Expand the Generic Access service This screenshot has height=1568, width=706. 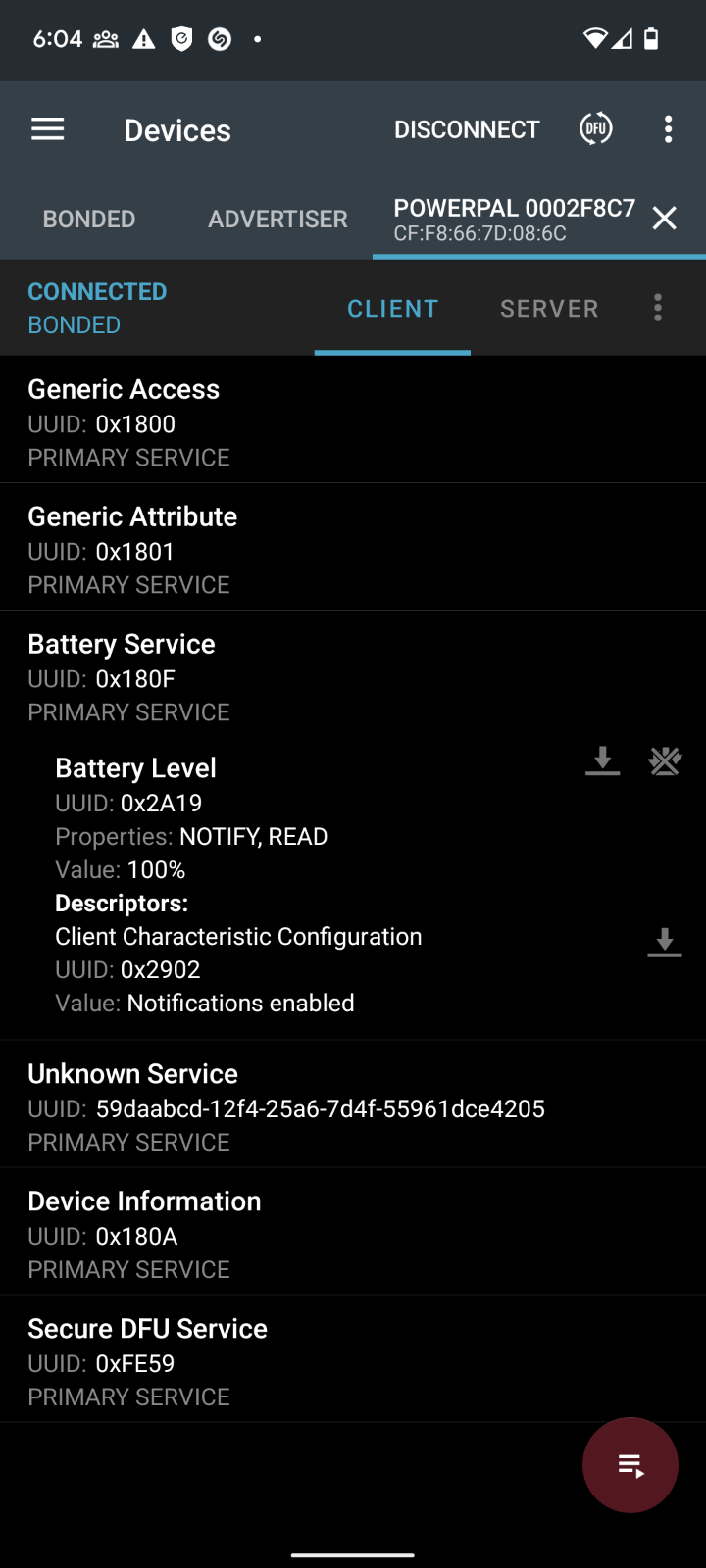coord(353,419)
